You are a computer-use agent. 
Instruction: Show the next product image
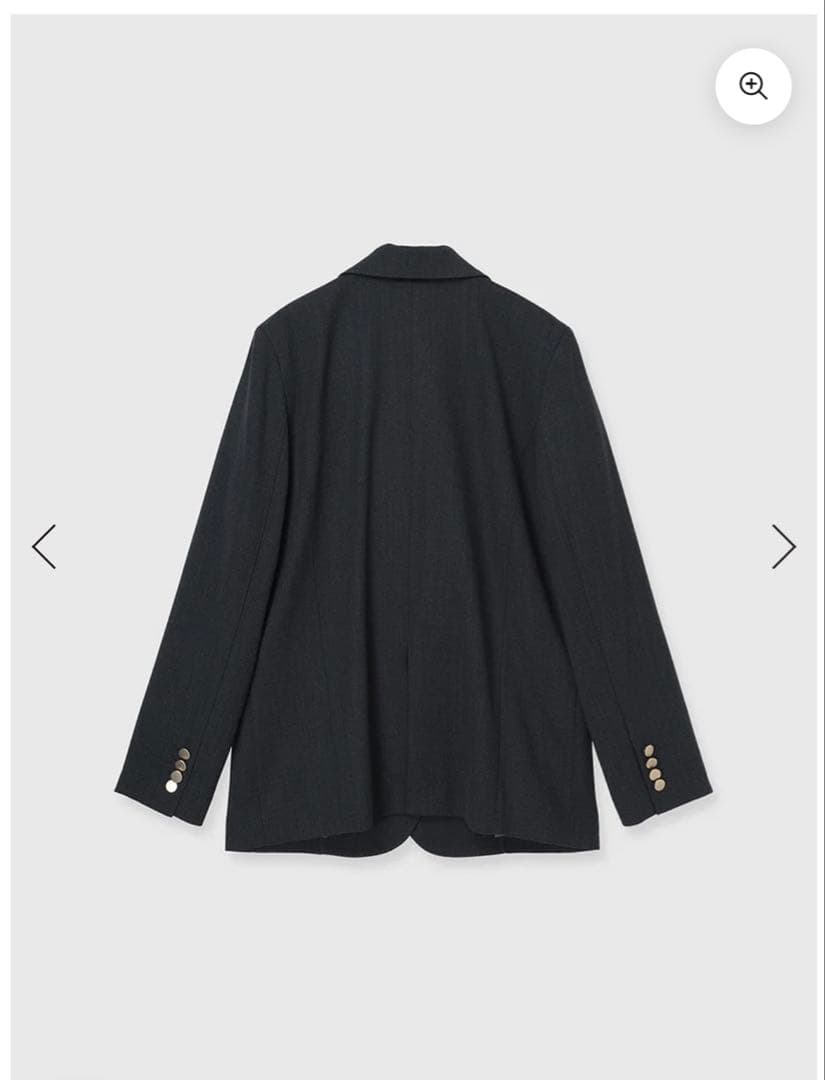tap(783, 547)
